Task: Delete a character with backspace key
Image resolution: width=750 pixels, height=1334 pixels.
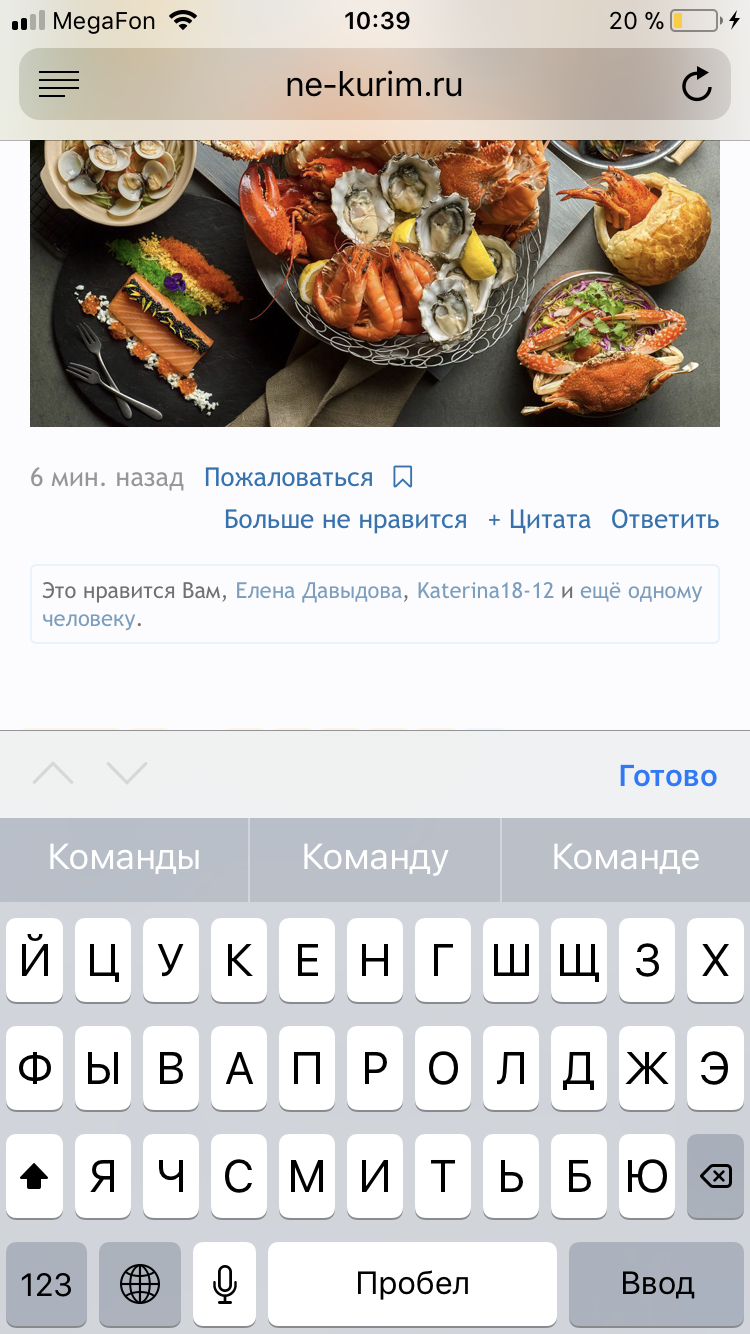Action: [x=715, y=1177]
